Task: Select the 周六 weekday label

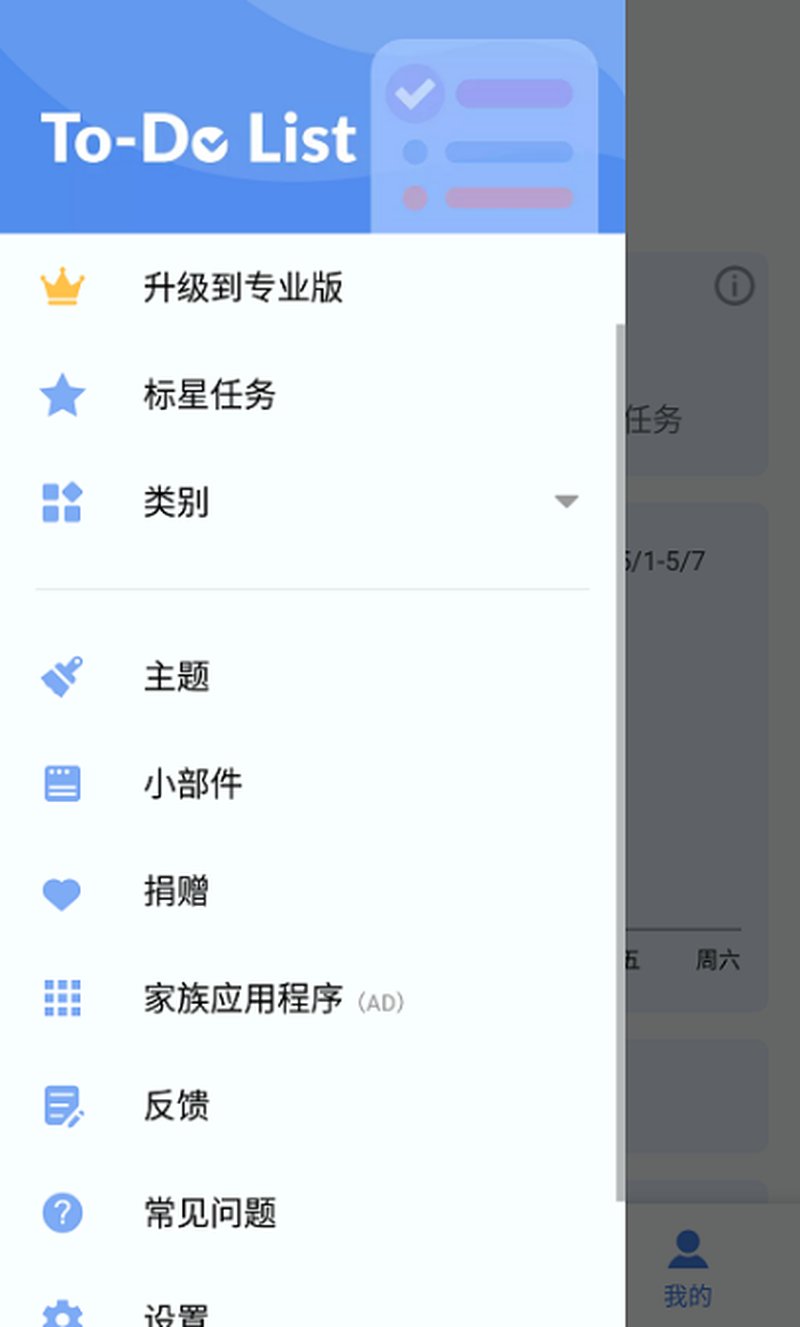Action: click(716, 958)
